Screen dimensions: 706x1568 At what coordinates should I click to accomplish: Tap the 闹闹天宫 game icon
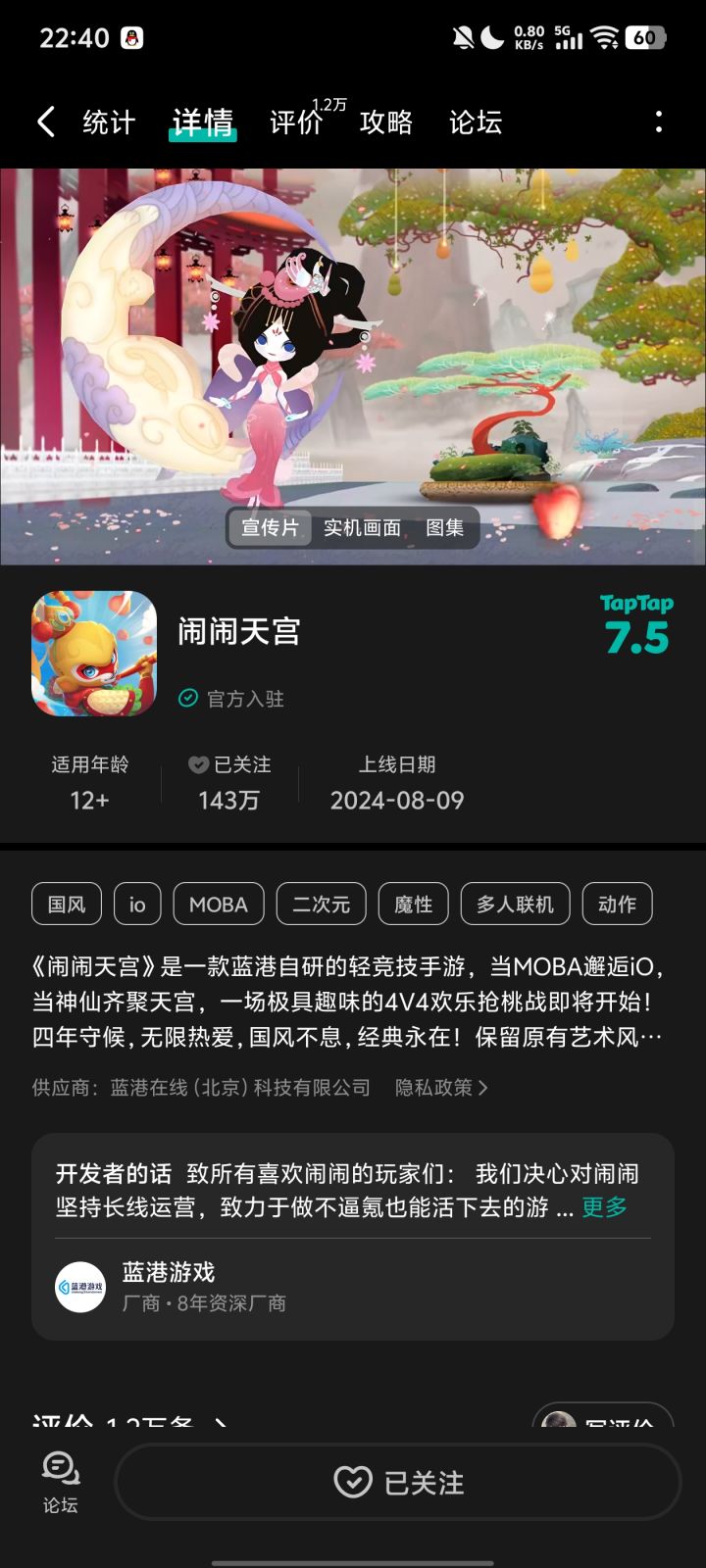[x=93, y=652]
